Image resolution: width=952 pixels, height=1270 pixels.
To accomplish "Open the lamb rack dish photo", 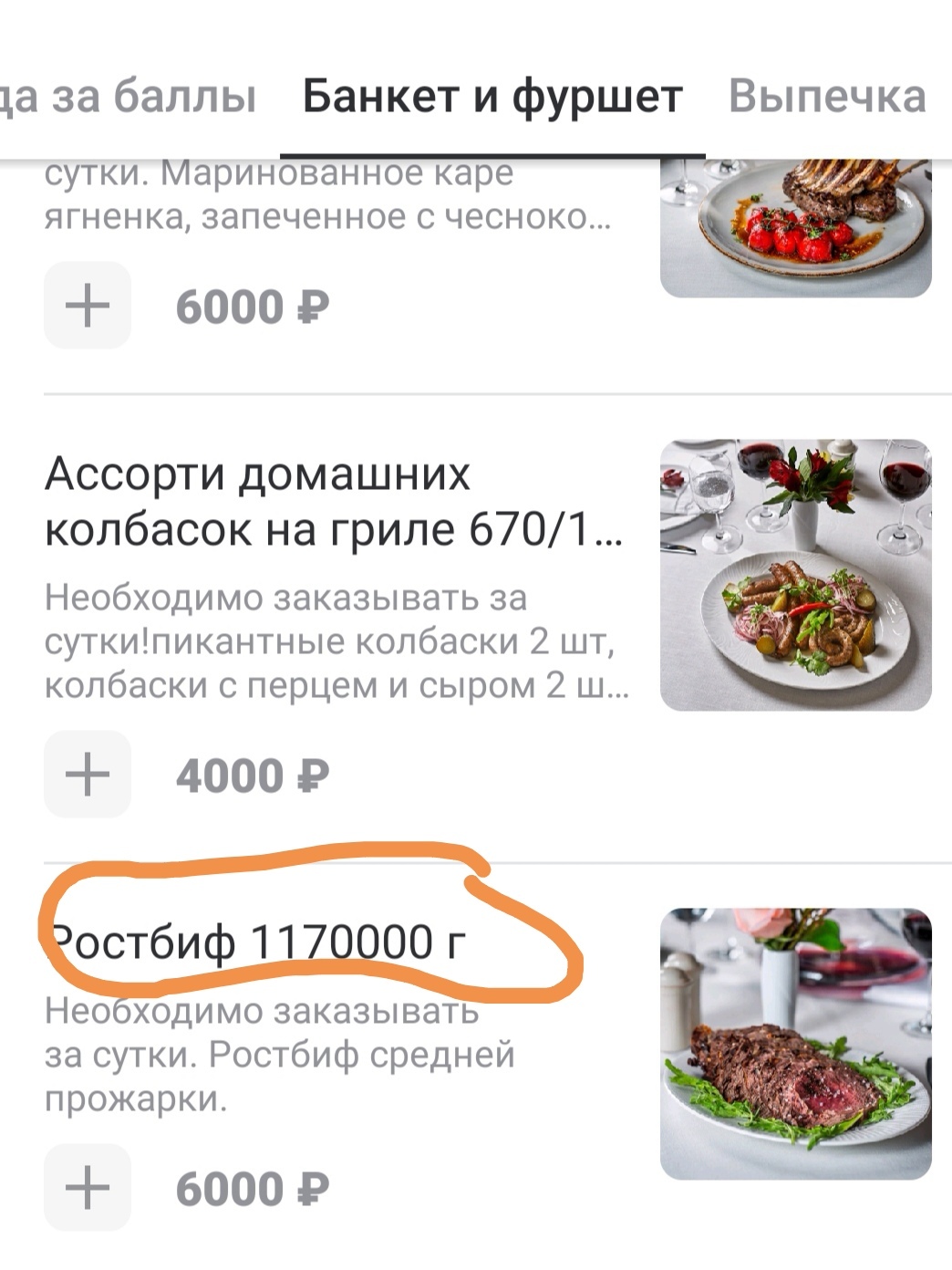I will pyautogui.click(x=795, y=228).
